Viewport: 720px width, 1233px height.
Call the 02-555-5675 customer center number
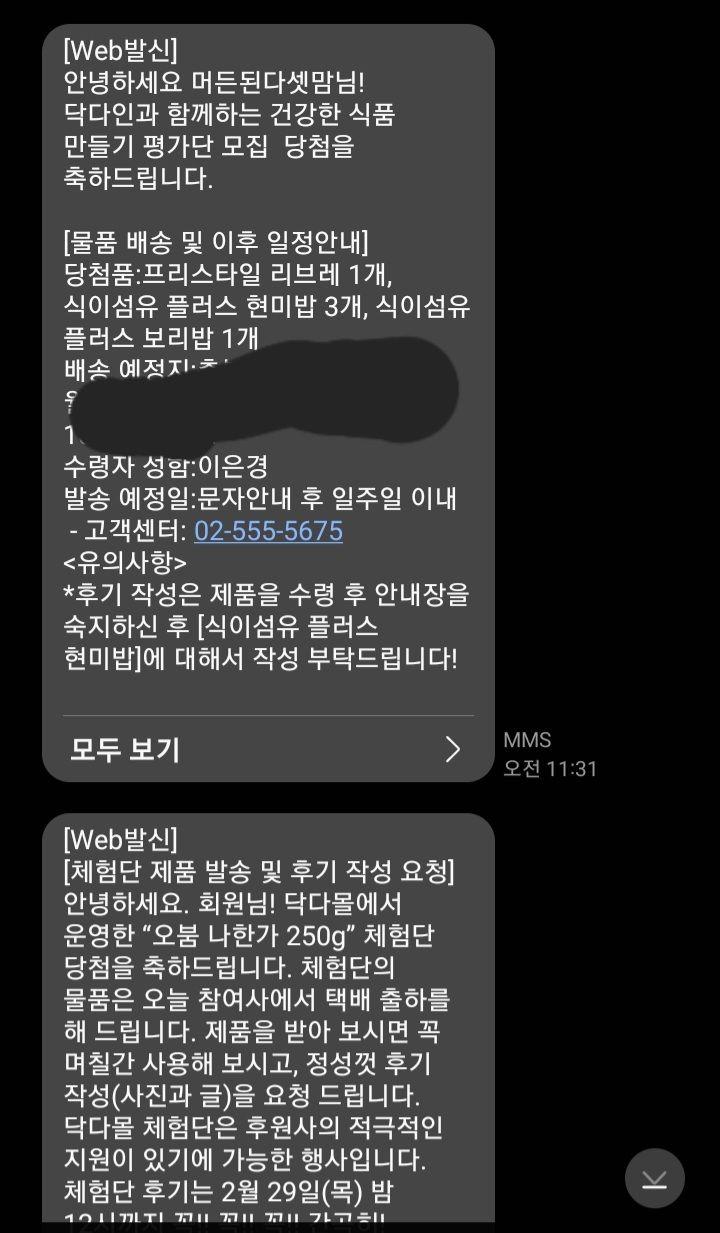point(268,531)
